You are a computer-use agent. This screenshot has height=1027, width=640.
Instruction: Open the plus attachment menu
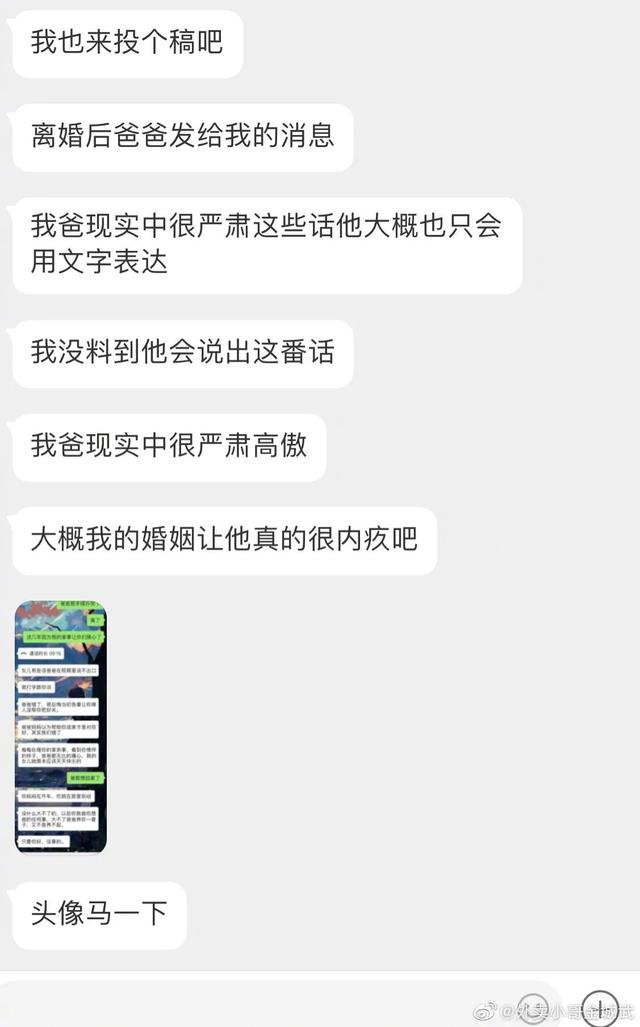pyautogui.click(x=600, y=1008)
